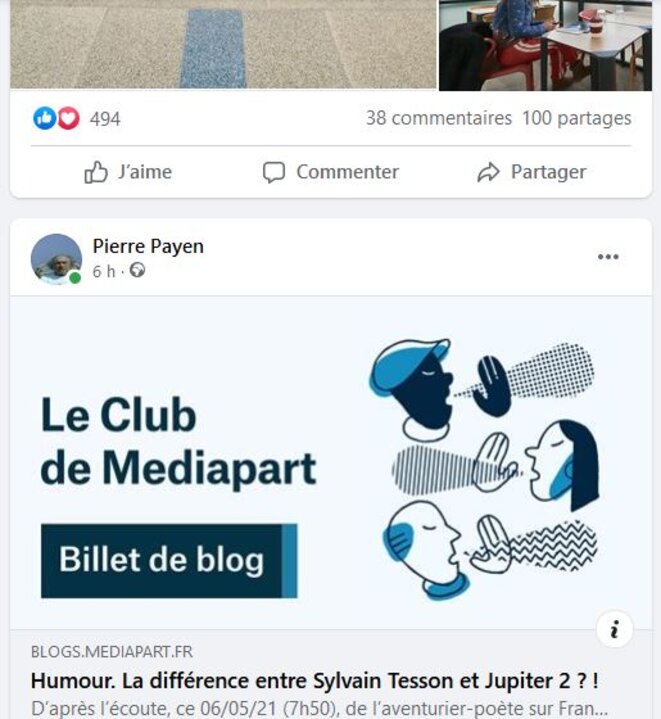The height and width of the screenshot is (719, 661).
Task: Open Pierre Payen's profile name link
Action: pos(148,246)
